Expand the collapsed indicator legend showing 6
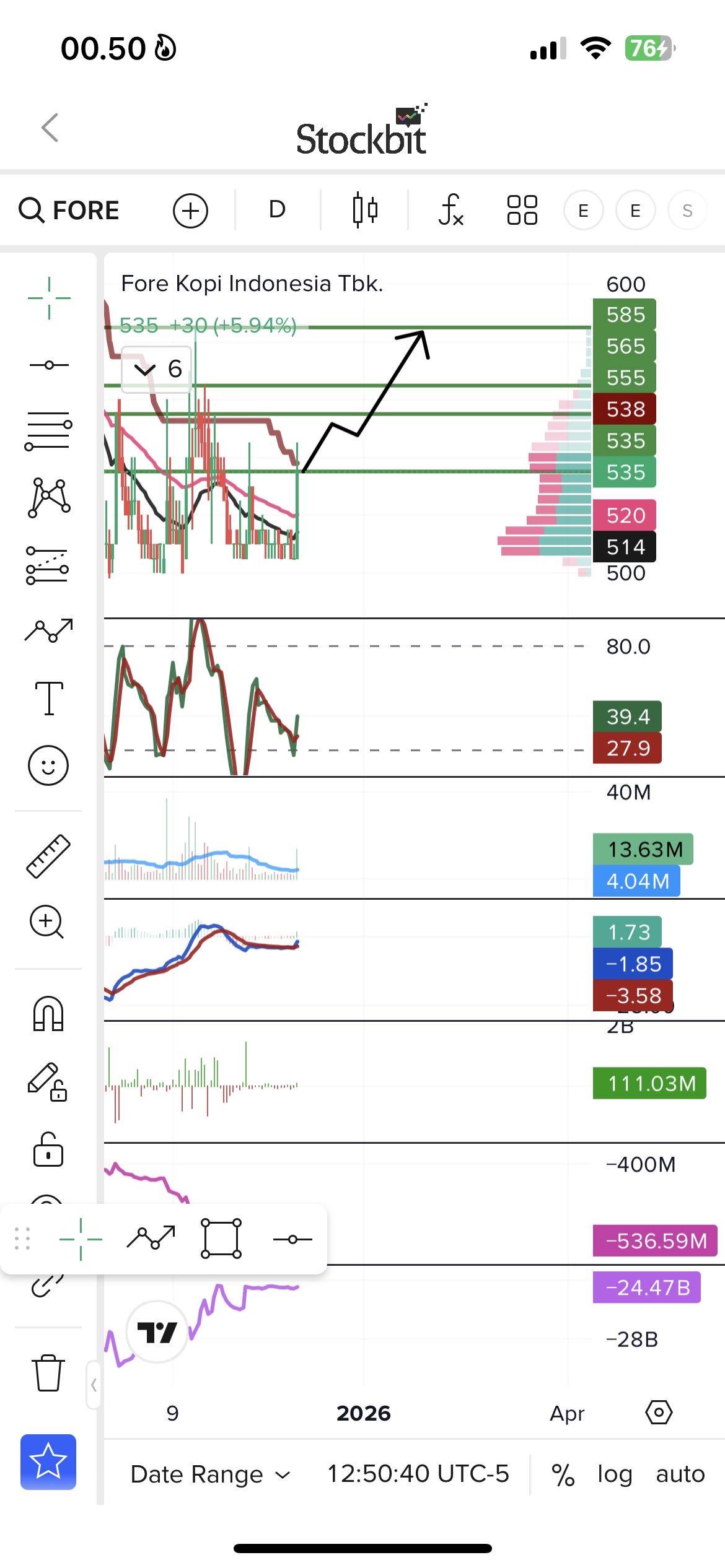This screenshot has width=725, height=1568. pyautogui.click(x=157, y=370)
